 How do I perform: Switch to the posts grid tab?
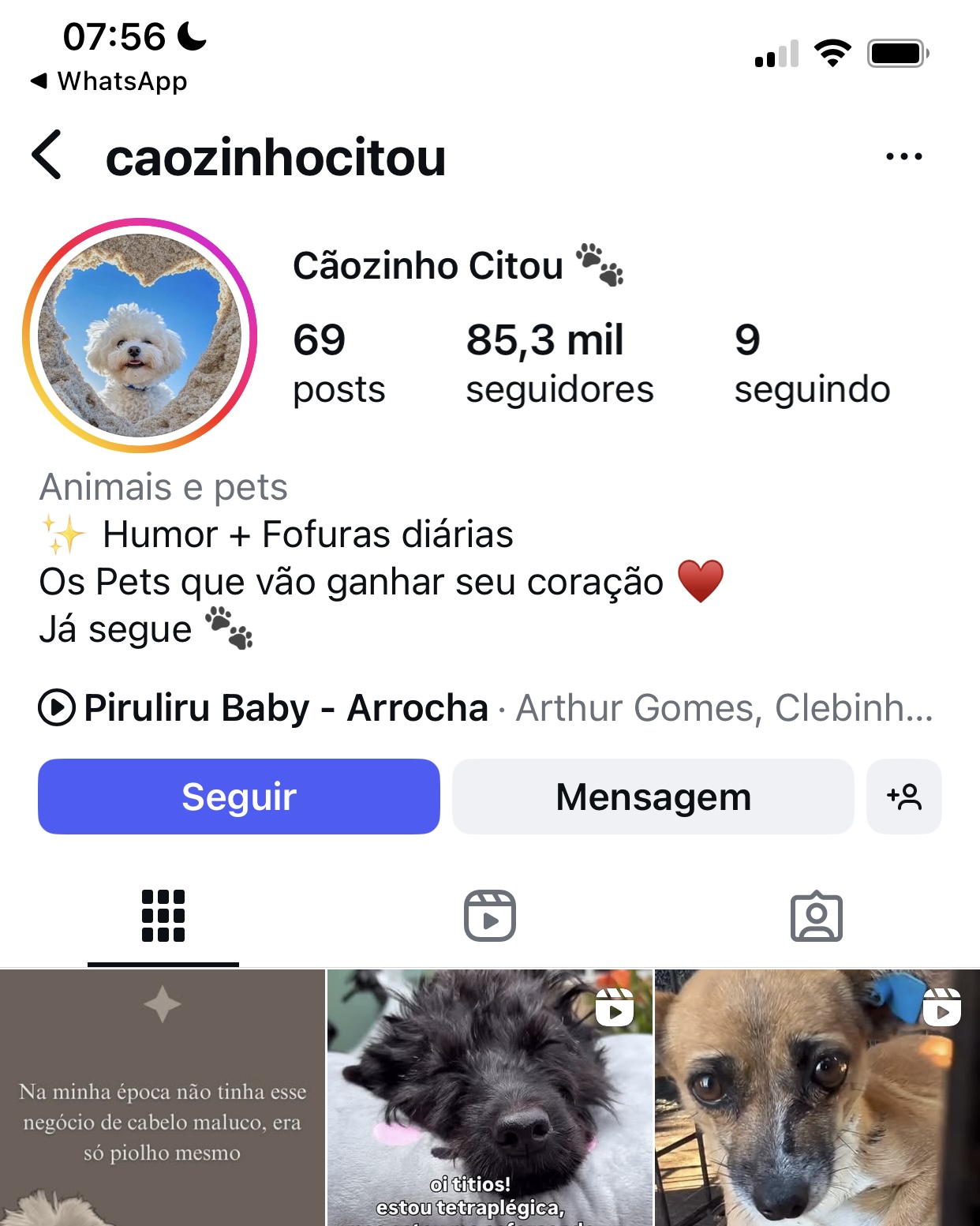click(163, 916)
